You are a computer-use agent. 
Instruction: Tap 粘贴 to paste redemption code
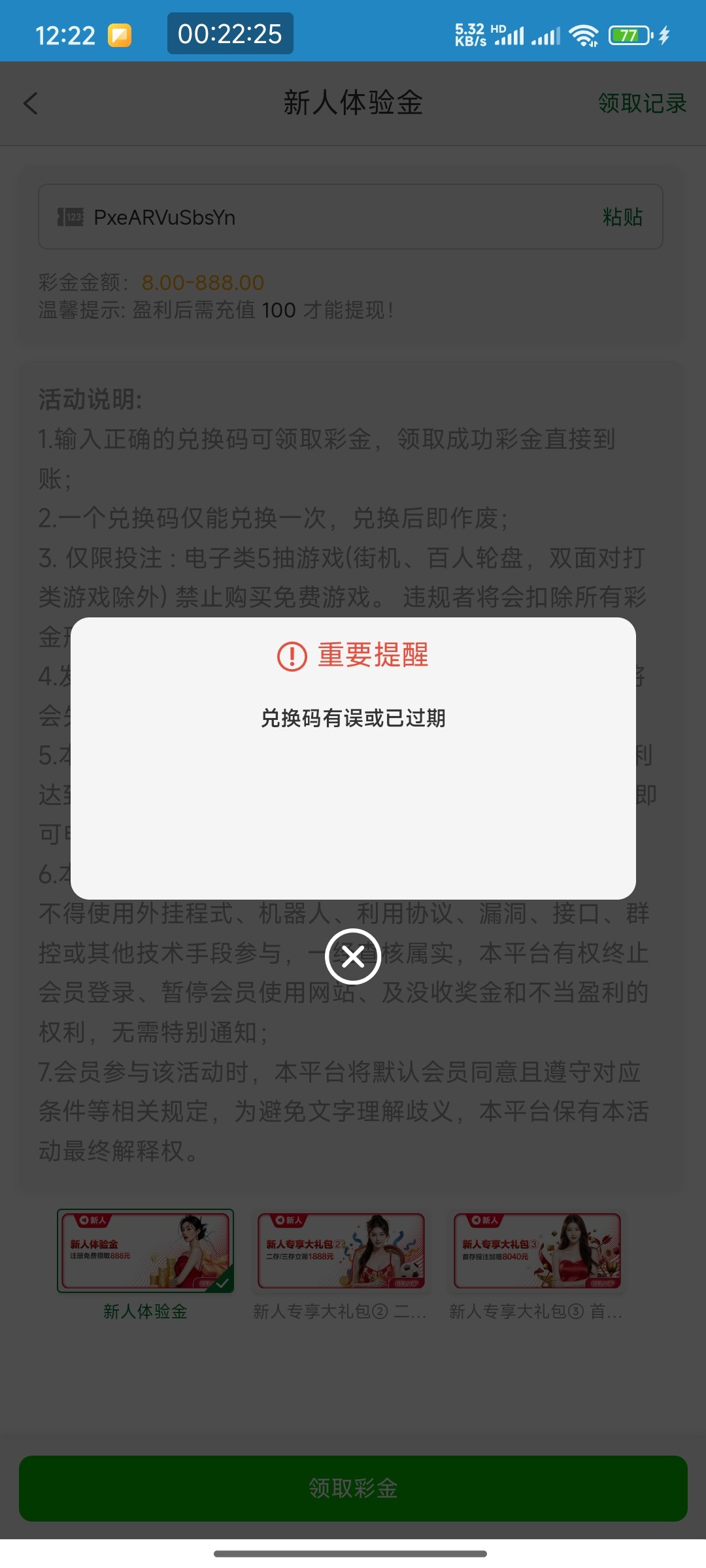click(622, 217)
